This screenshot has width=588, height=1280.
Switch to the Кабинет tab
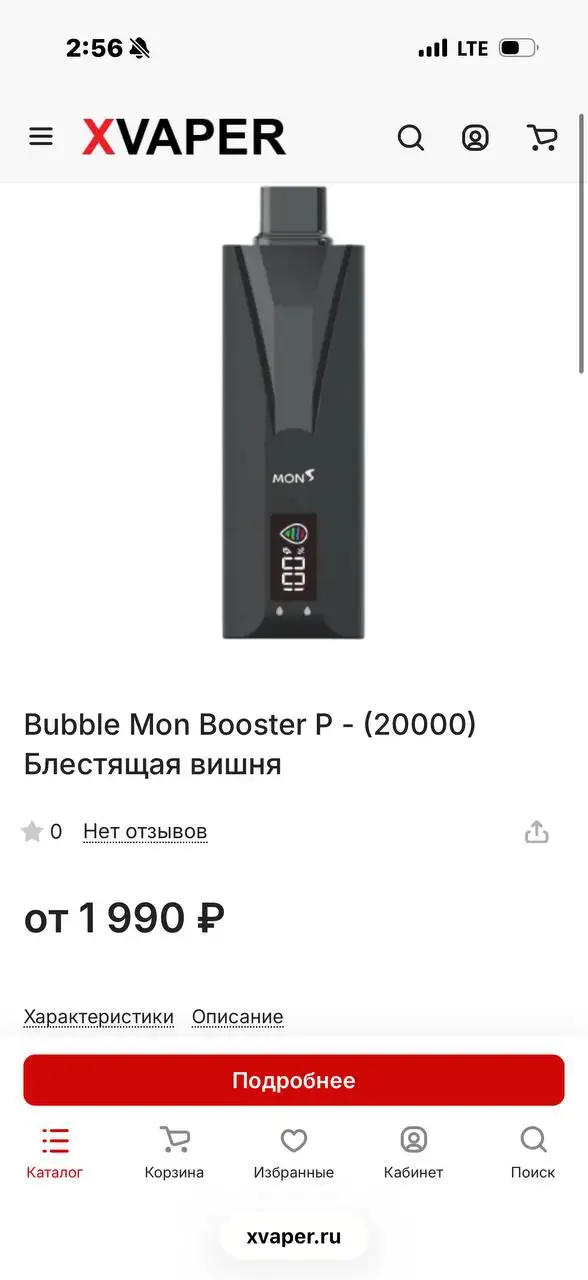point(413,1153)
